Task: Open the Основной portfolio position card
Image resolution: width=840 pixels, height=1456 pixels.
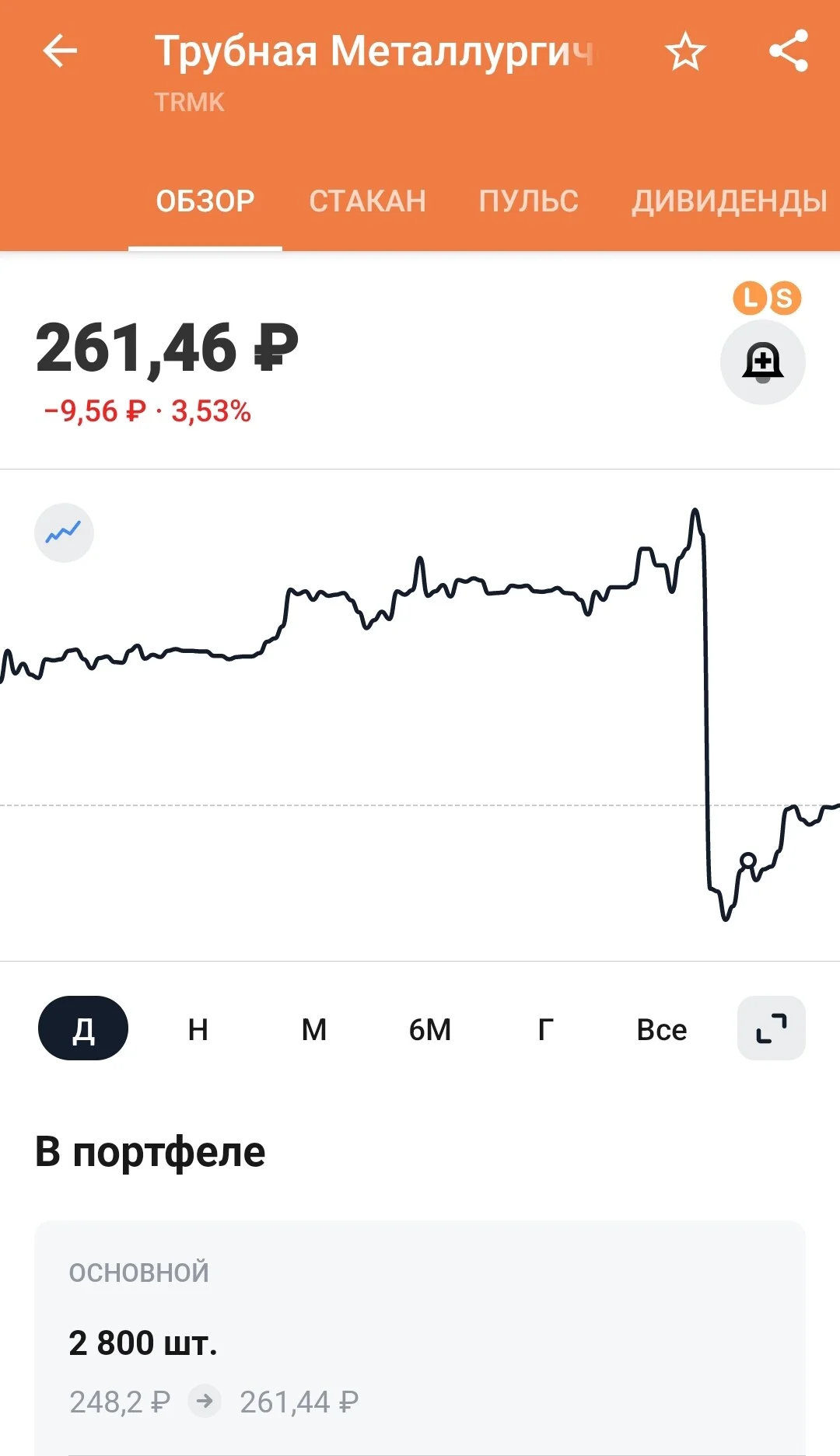Action: (x=420, y=1337)
